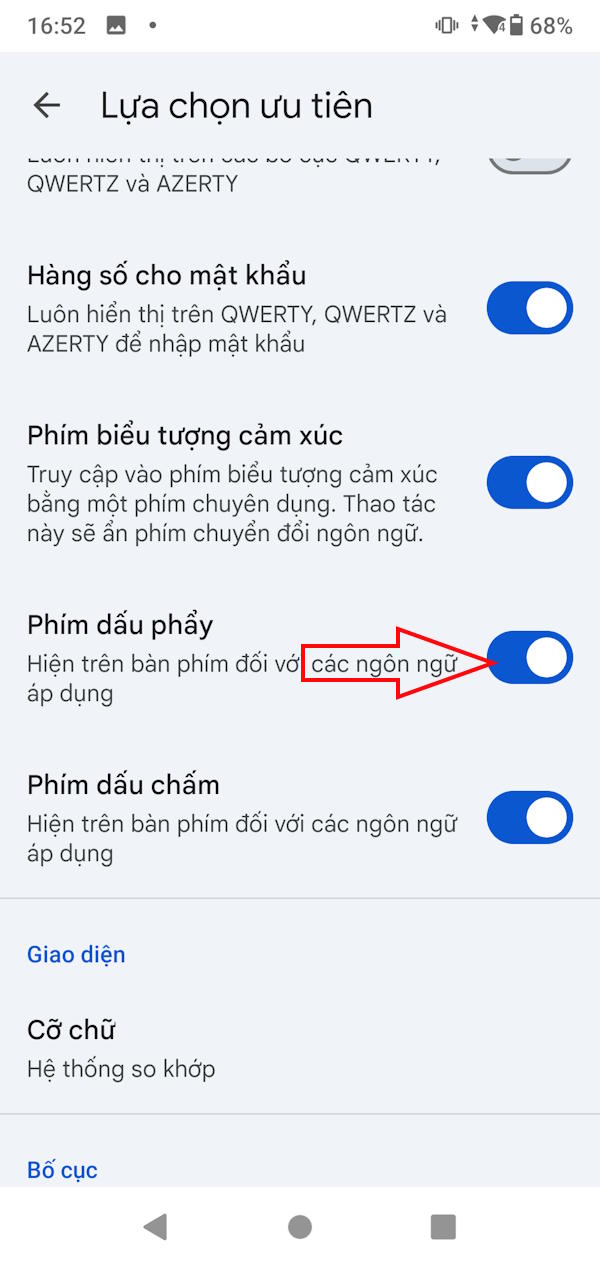Open recent apps from navigation bar
This screenshot has height=1267, width=600.
[x=442, y=1227]
